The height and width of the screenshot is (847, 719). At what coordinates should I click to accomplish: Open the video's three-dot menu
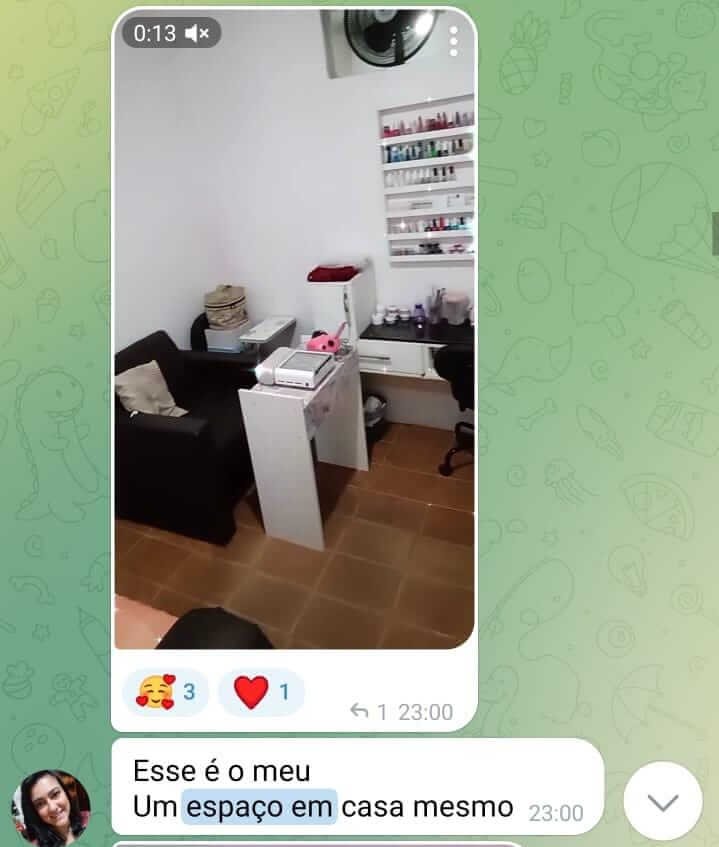pos(453,41)
